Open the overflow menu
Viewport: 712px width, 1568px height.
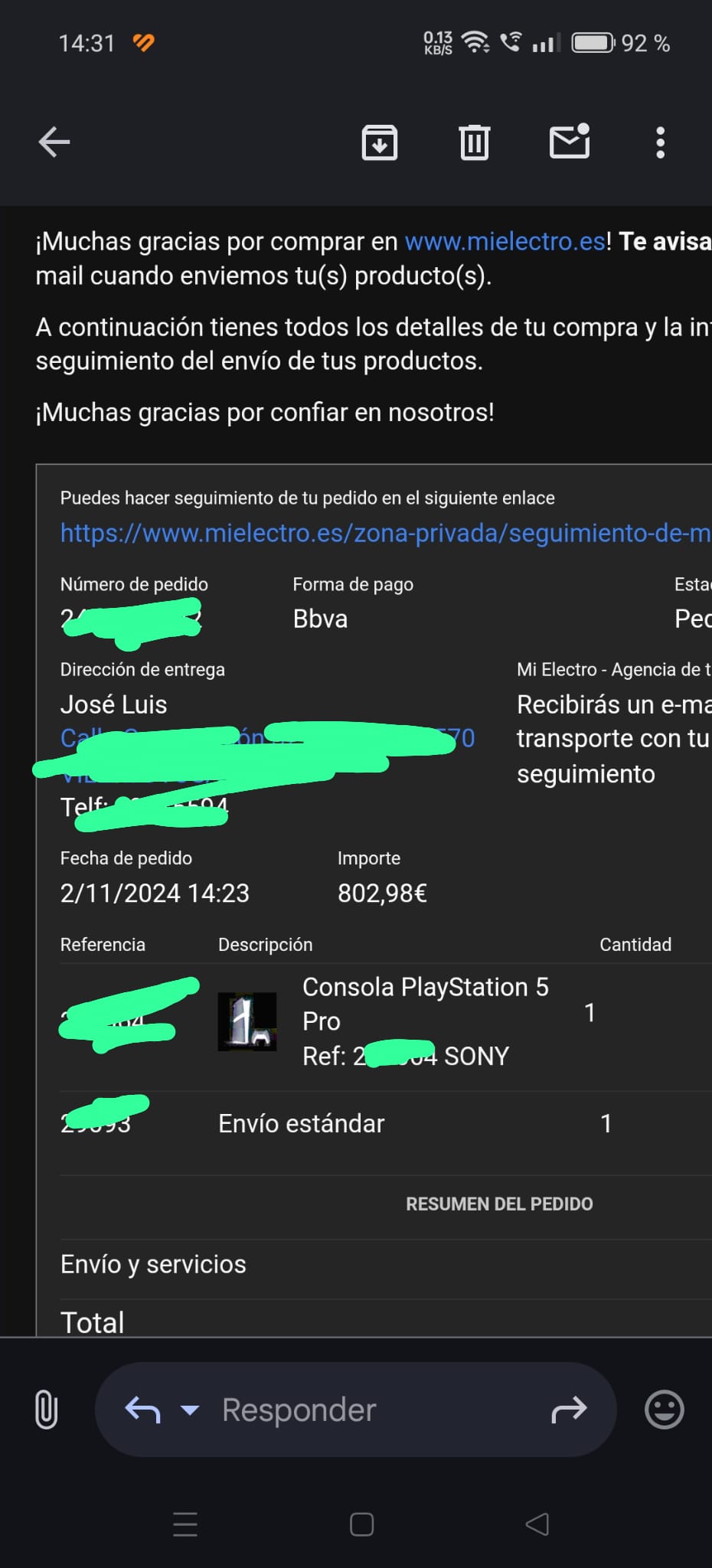click(x=661, y=142)
